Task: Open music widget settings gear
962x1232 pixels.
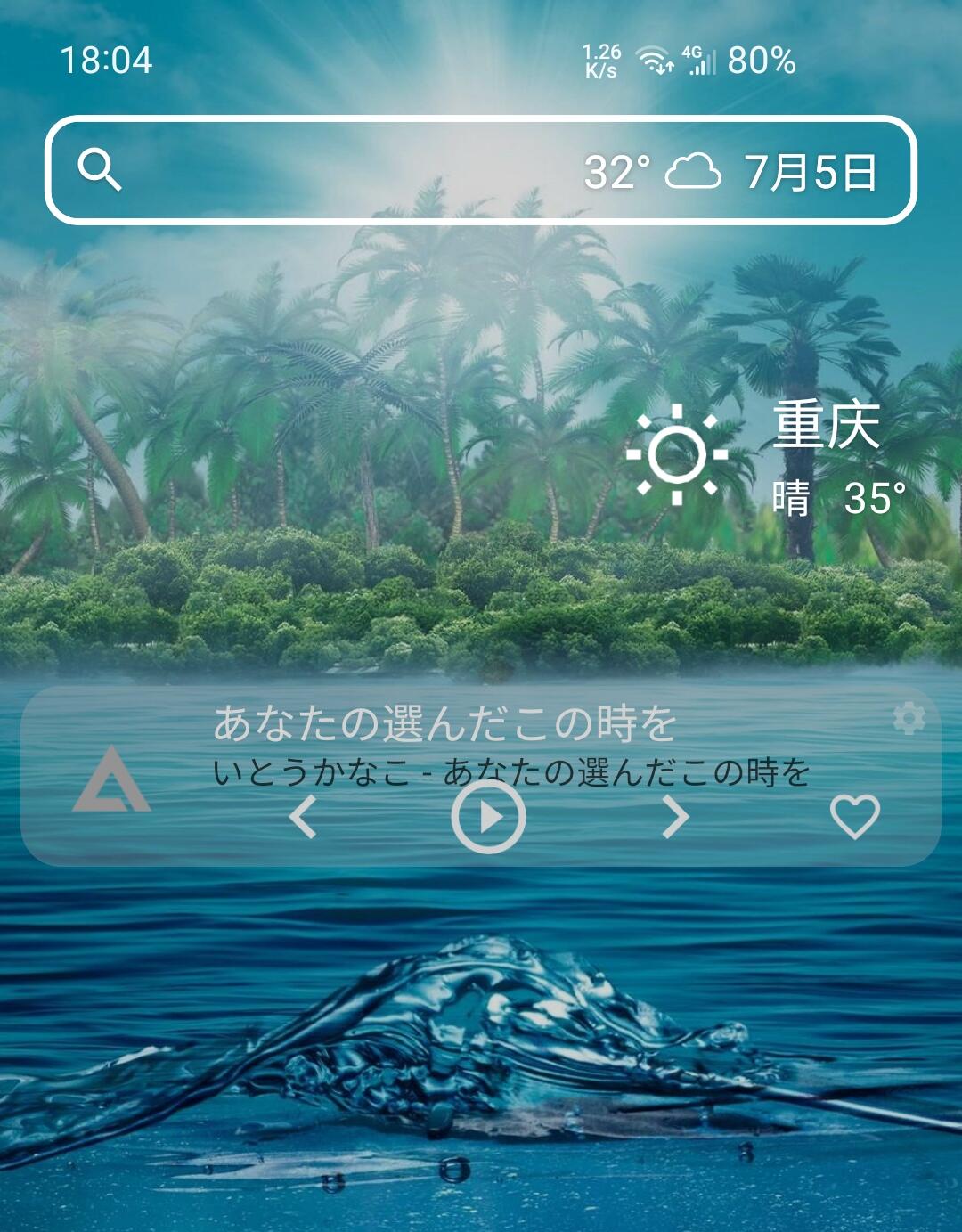Action: (x=909, y=718)
